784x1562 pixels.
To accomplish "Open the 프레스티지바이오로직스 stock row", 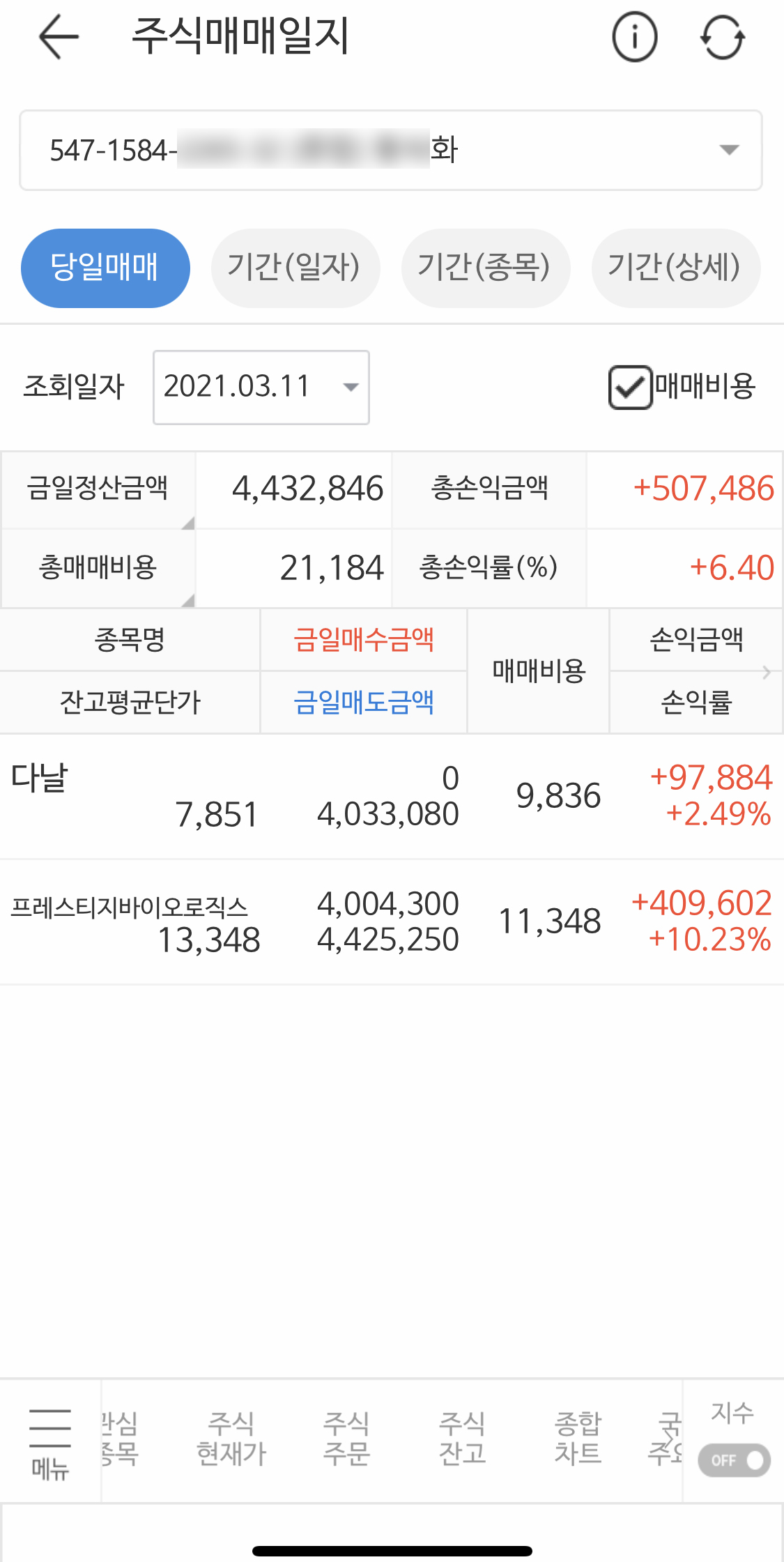I will tap(392, 921).
